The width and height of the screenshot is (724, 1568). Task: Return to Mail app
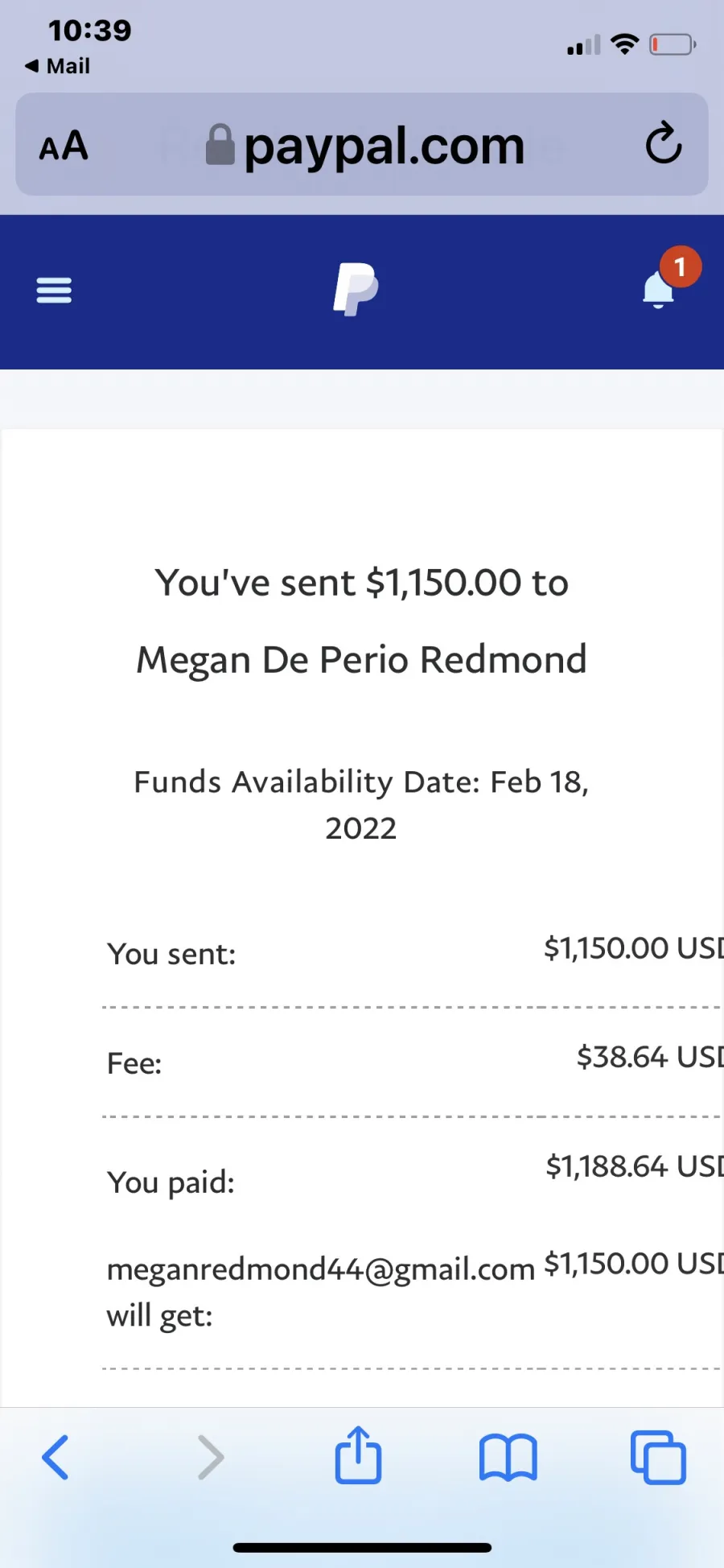[57, 66]
